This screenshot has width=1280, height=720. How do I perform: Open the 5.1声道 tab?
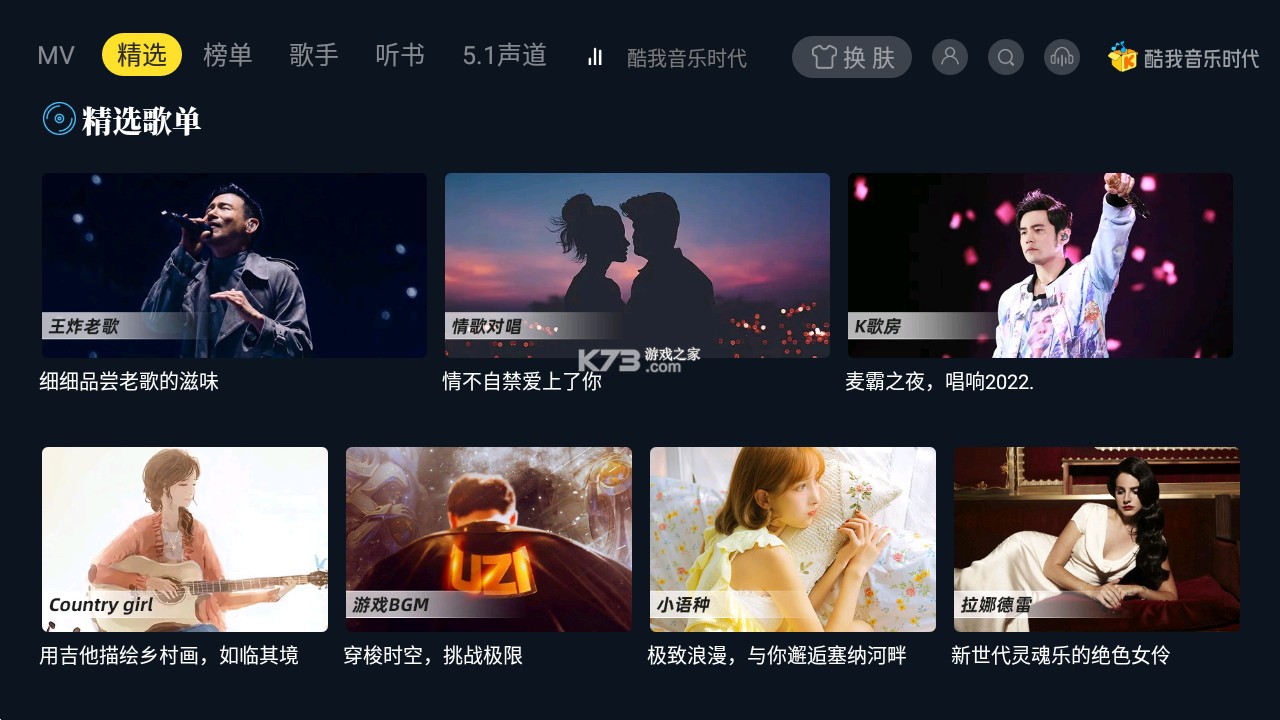click(505, 56)
